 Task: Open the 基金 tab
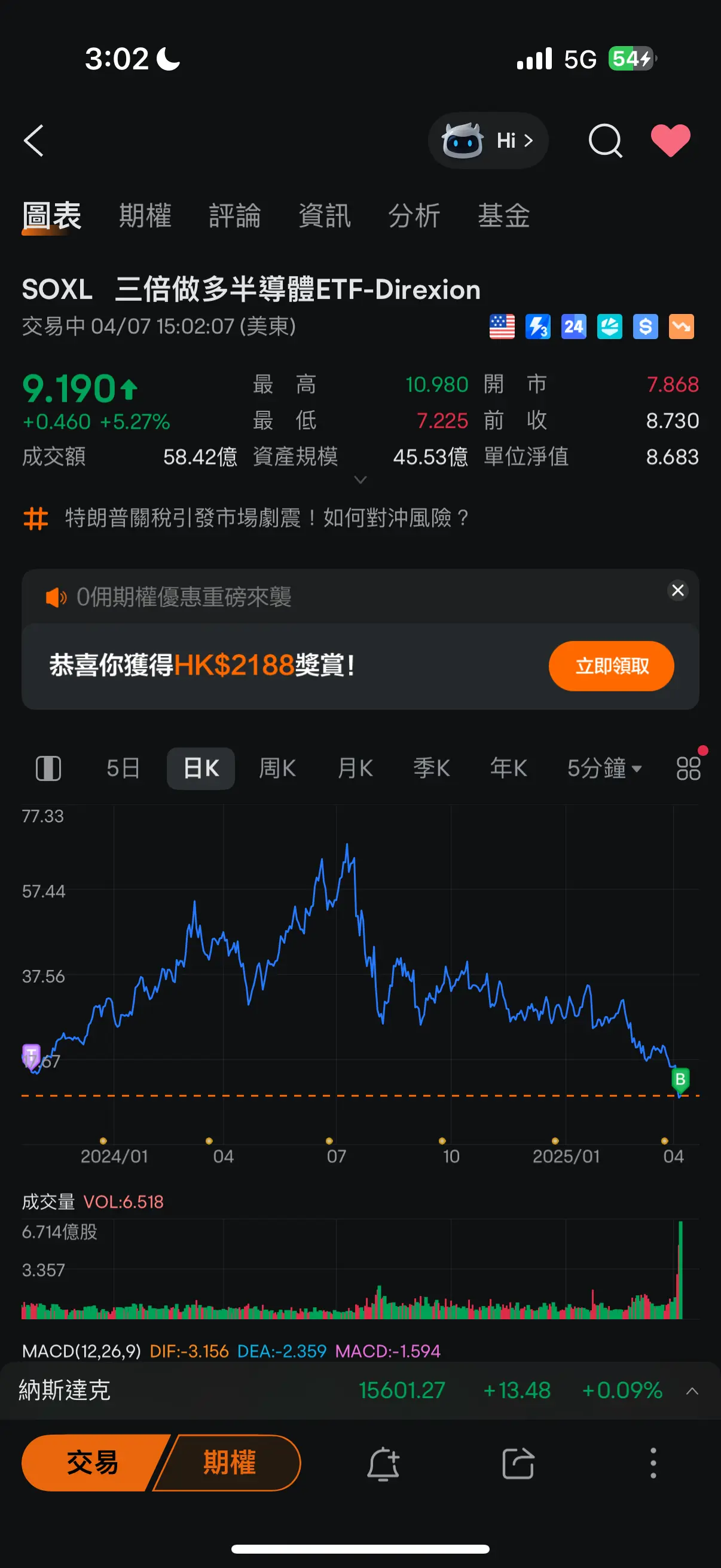(x=503, y=215)
